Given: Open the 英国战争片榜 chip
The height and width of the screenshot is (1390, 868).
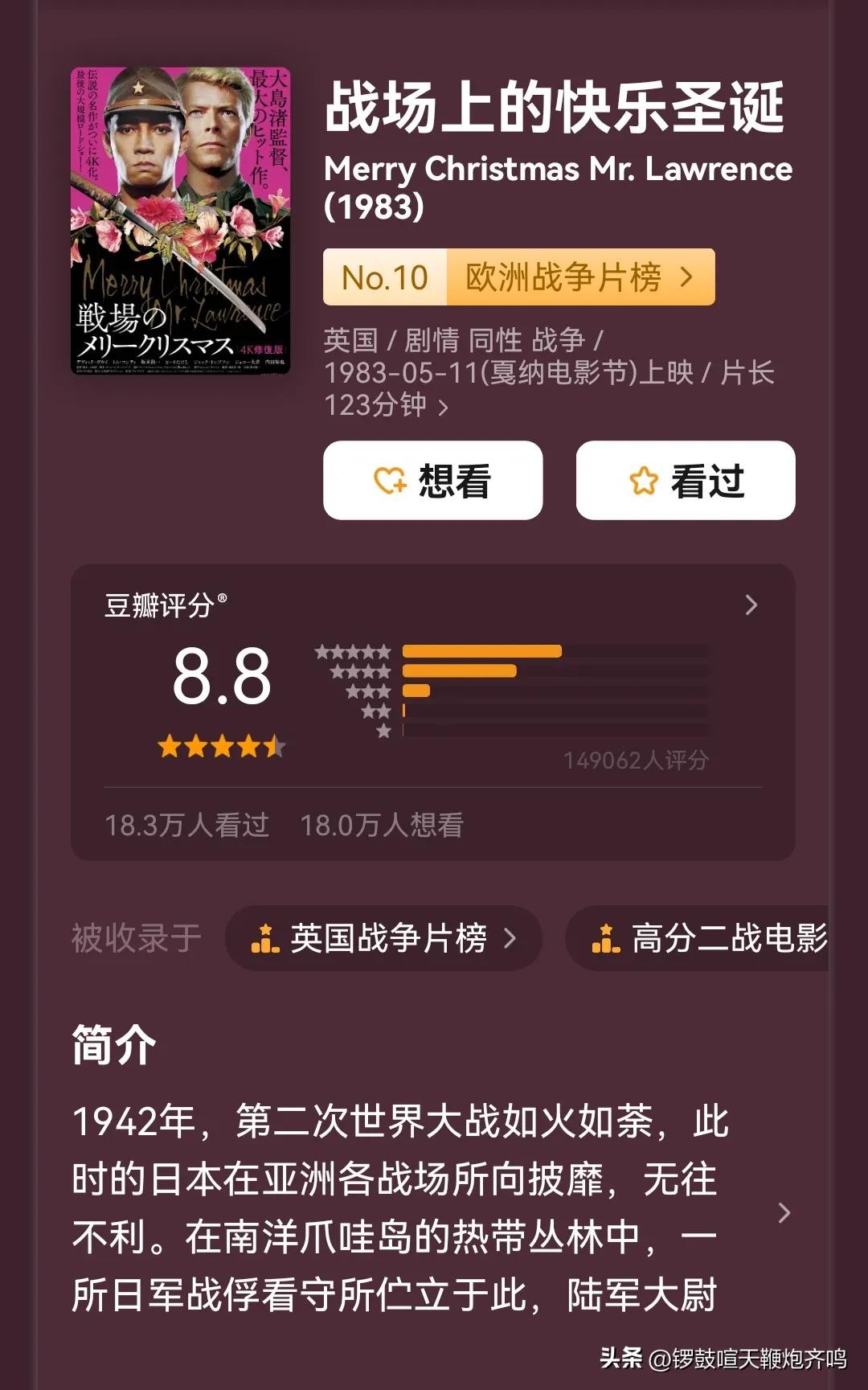Looking at the screenshot, I should pyautogui.click(x=383, y=938).
